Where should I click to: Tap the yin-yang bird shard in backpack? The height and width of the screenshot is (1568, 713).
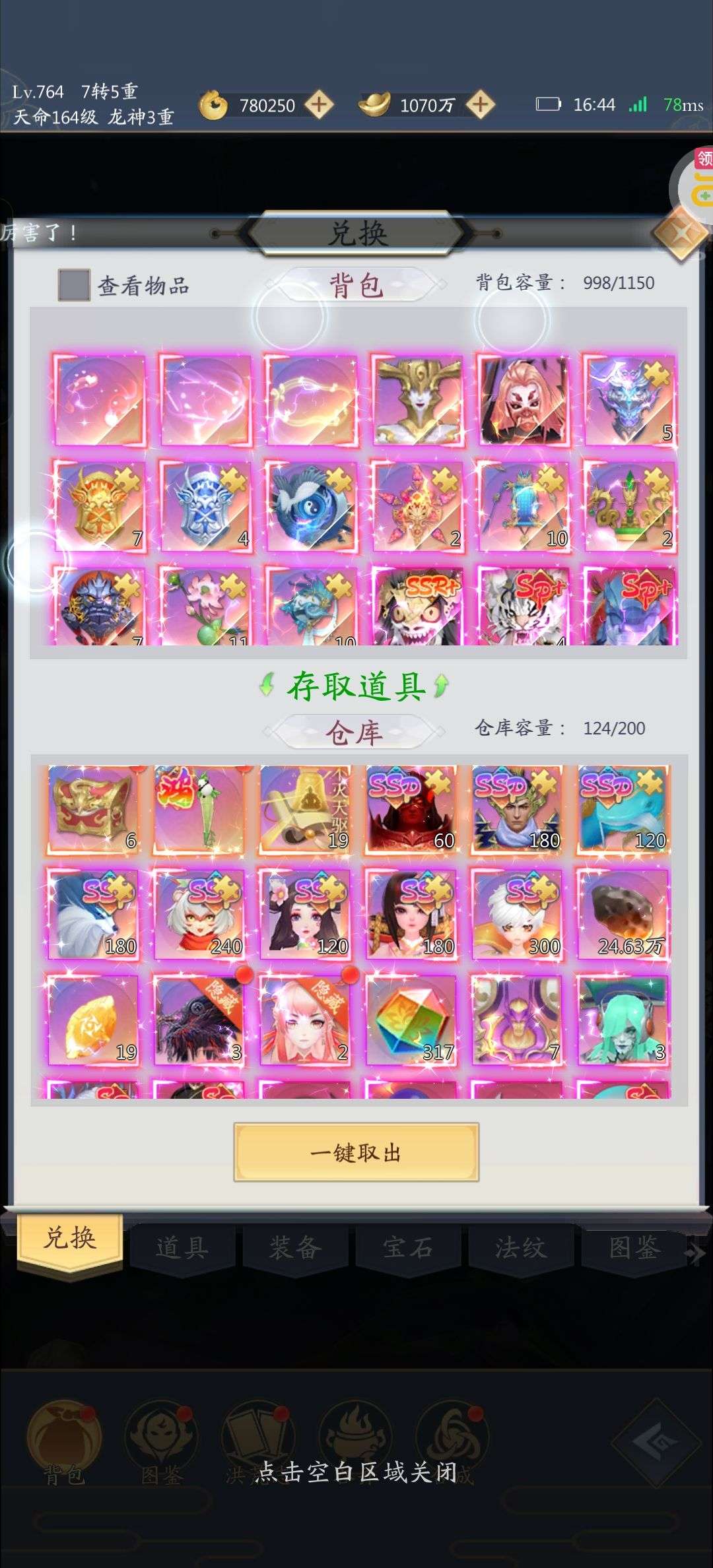(x=311, y=506)
